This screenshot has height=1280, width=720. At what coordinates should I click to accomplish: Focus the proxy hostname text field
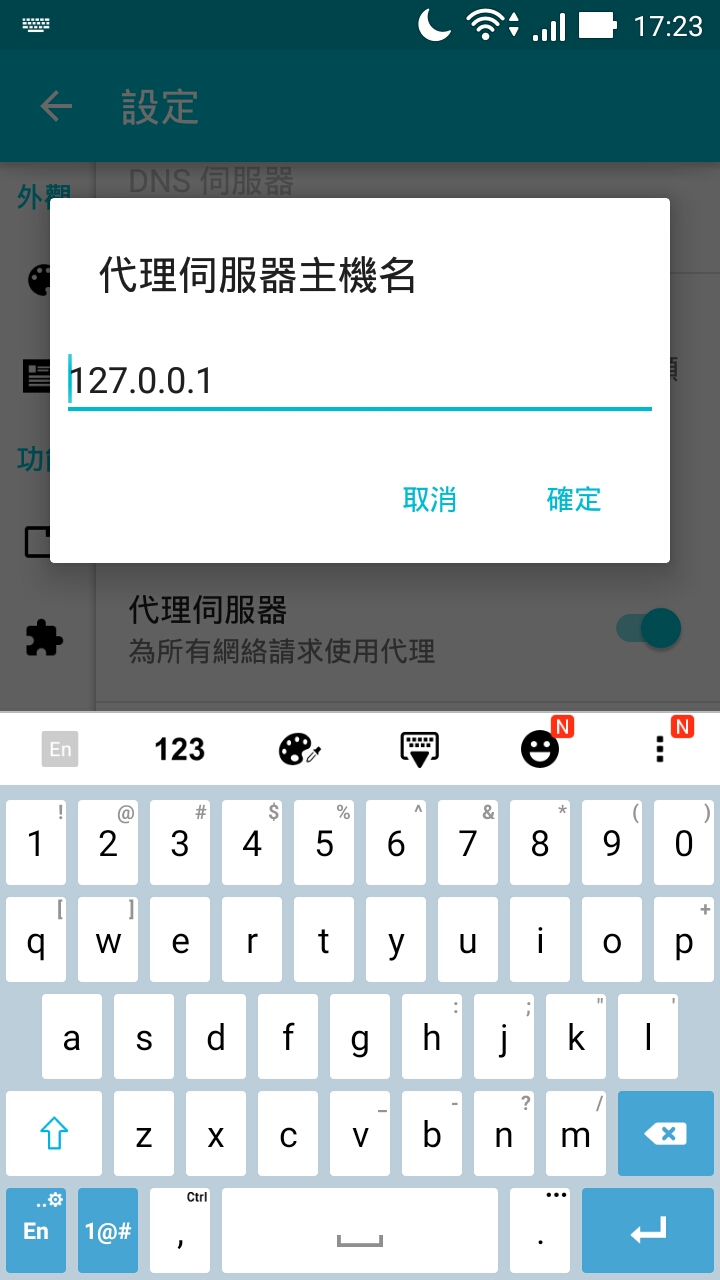coord(360,382)
